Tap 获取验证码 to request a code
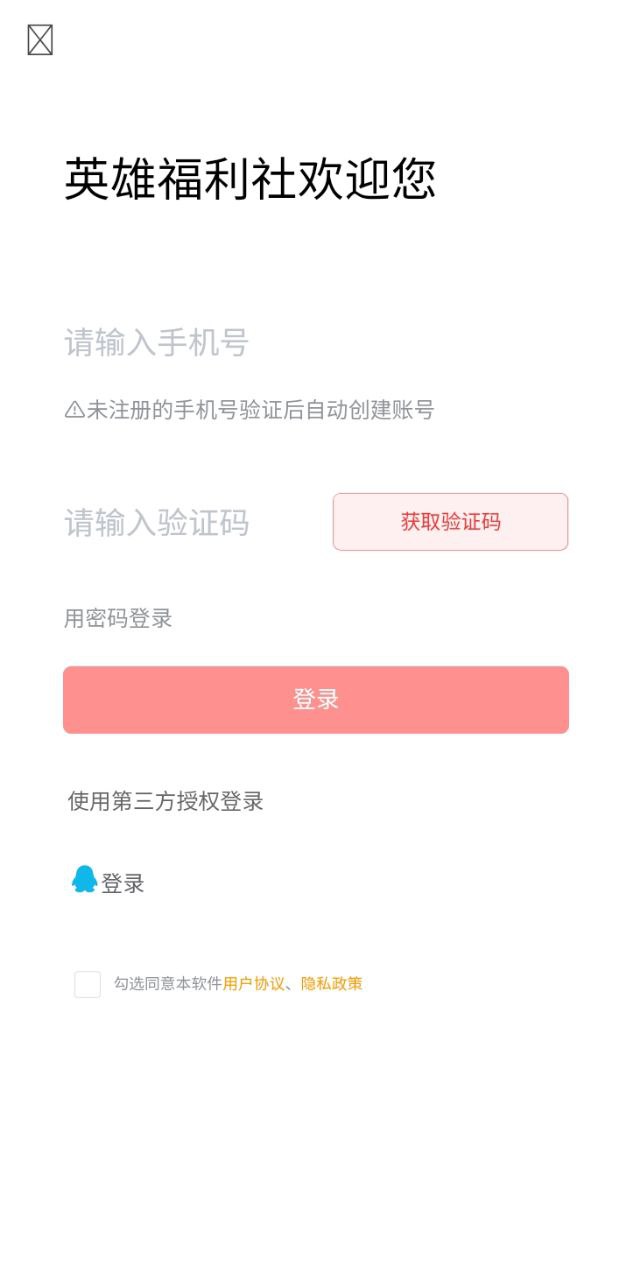 (x=450, y=522)
